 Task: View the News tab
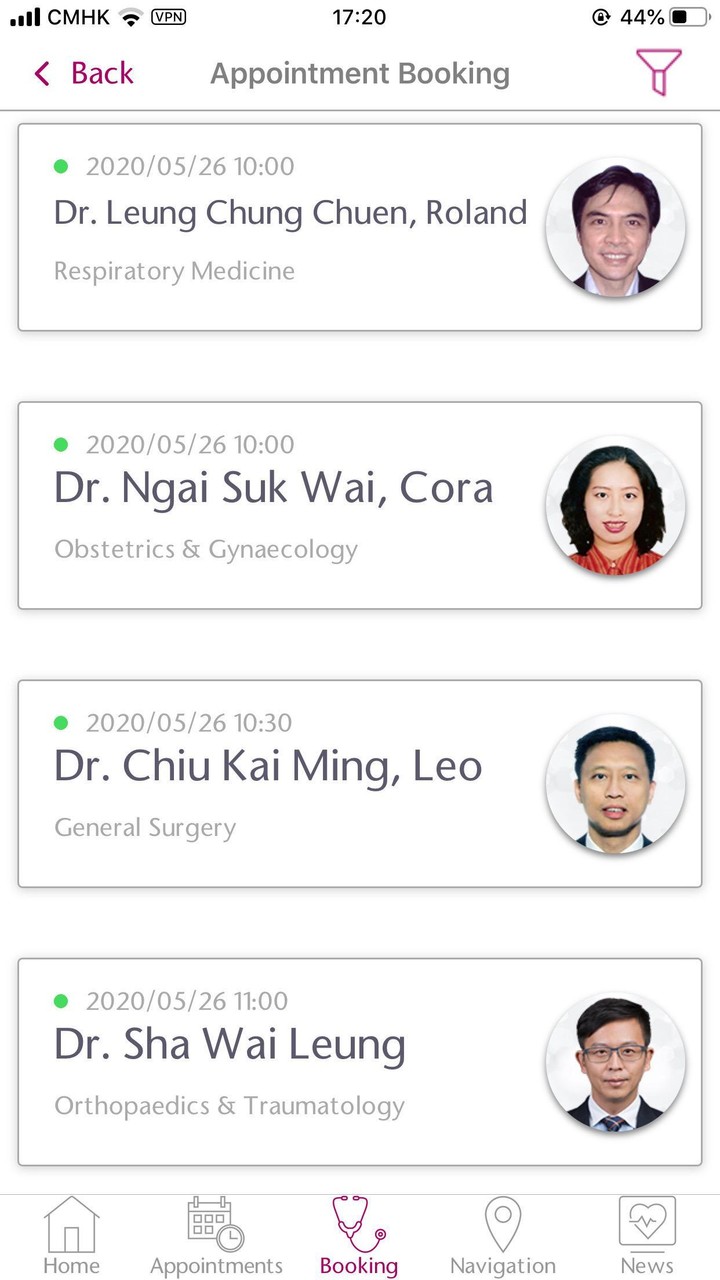647,1236
